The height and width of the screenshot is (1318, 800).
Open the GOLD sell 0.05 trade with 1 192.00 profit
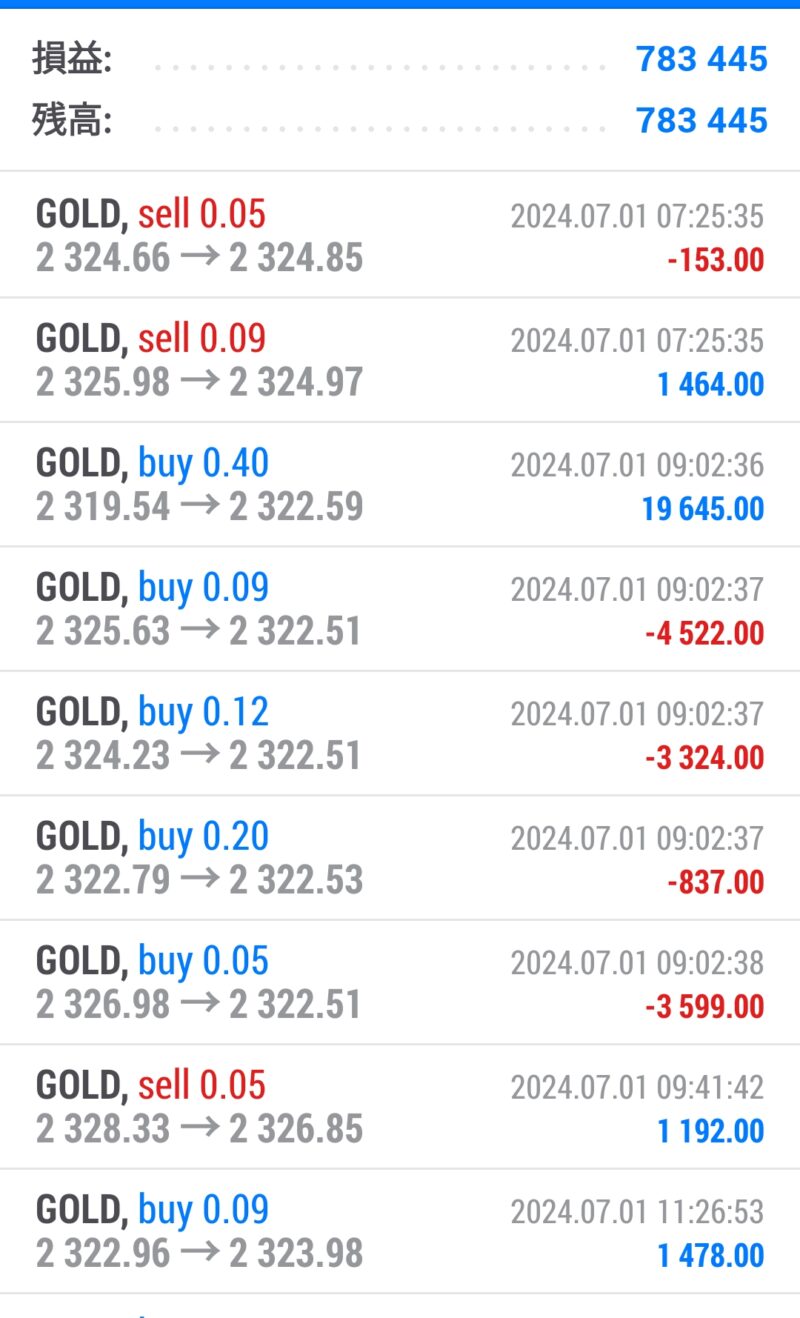click(400, 1107)
